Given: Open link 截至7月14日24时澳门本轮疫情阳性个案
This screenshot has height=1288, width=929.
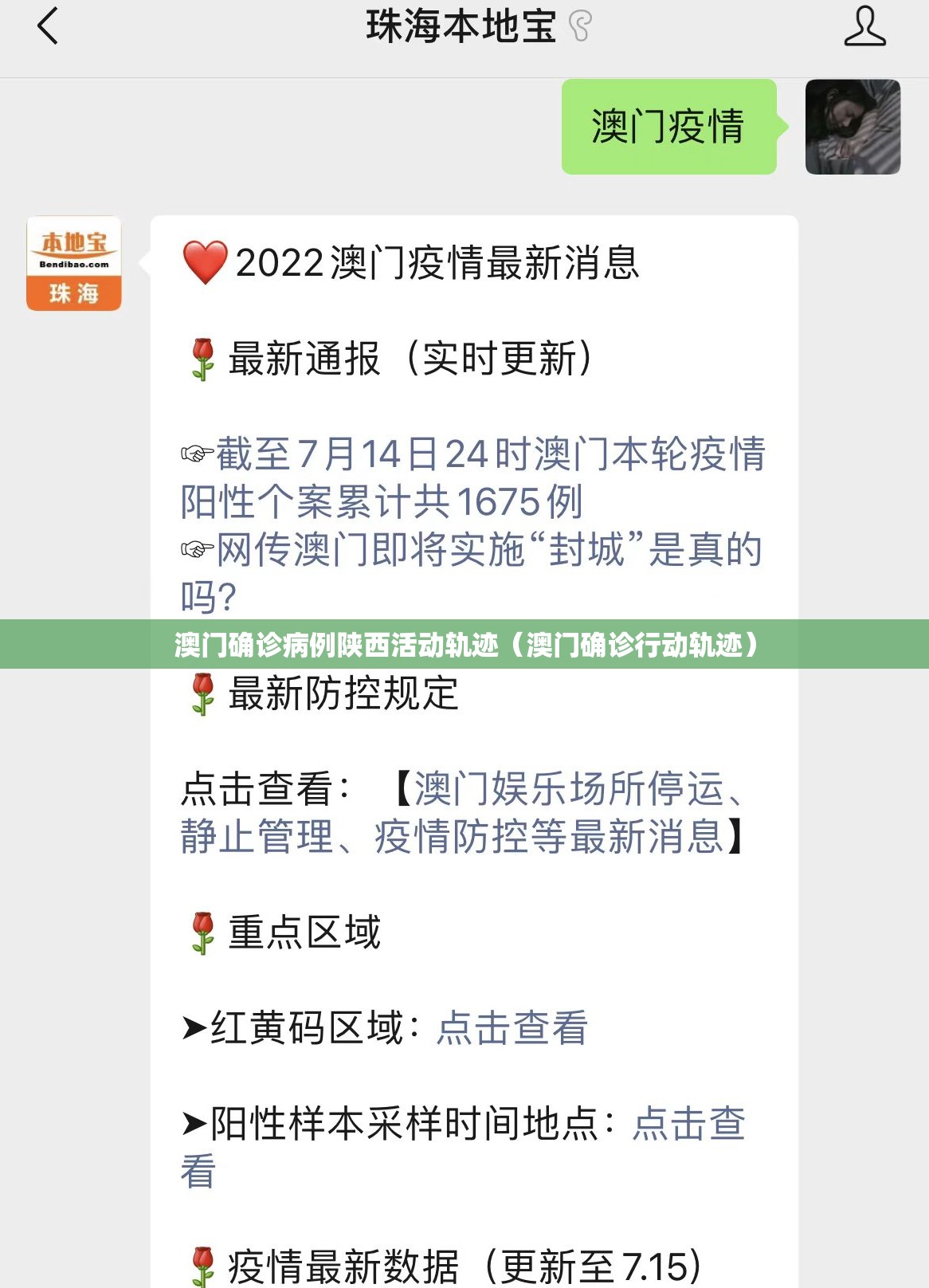Looking at the screenshot, I should click(x=473, y=477).
